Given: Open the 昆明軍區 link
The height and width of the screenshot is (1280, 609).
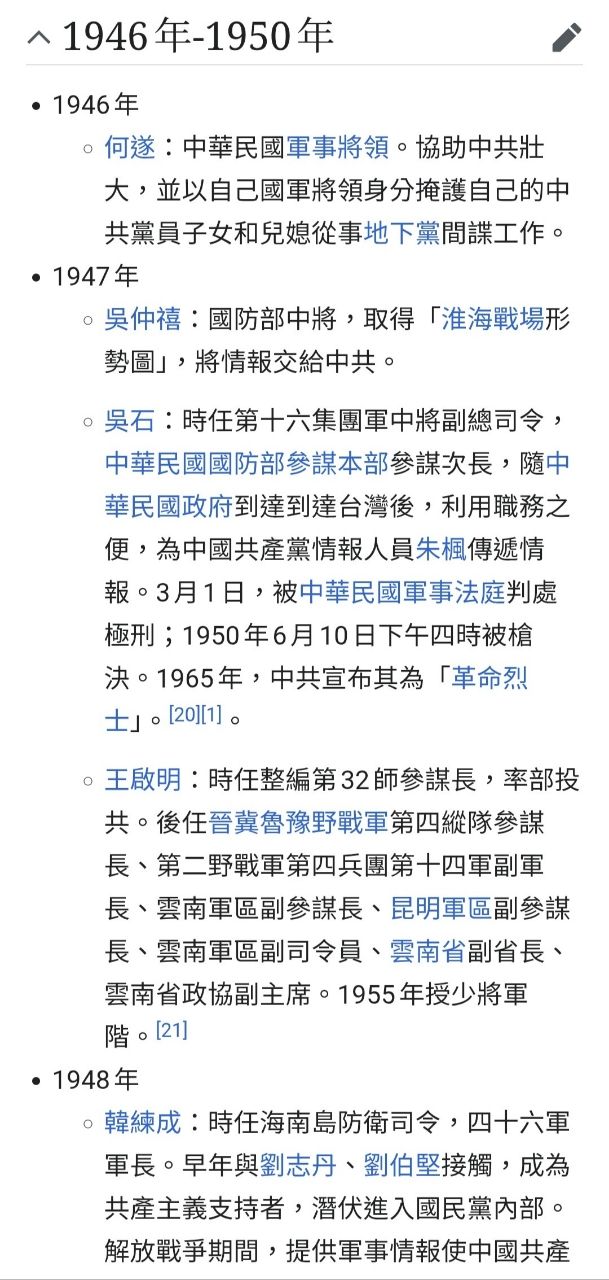Looking at the screenshot, I should (441, 909).
